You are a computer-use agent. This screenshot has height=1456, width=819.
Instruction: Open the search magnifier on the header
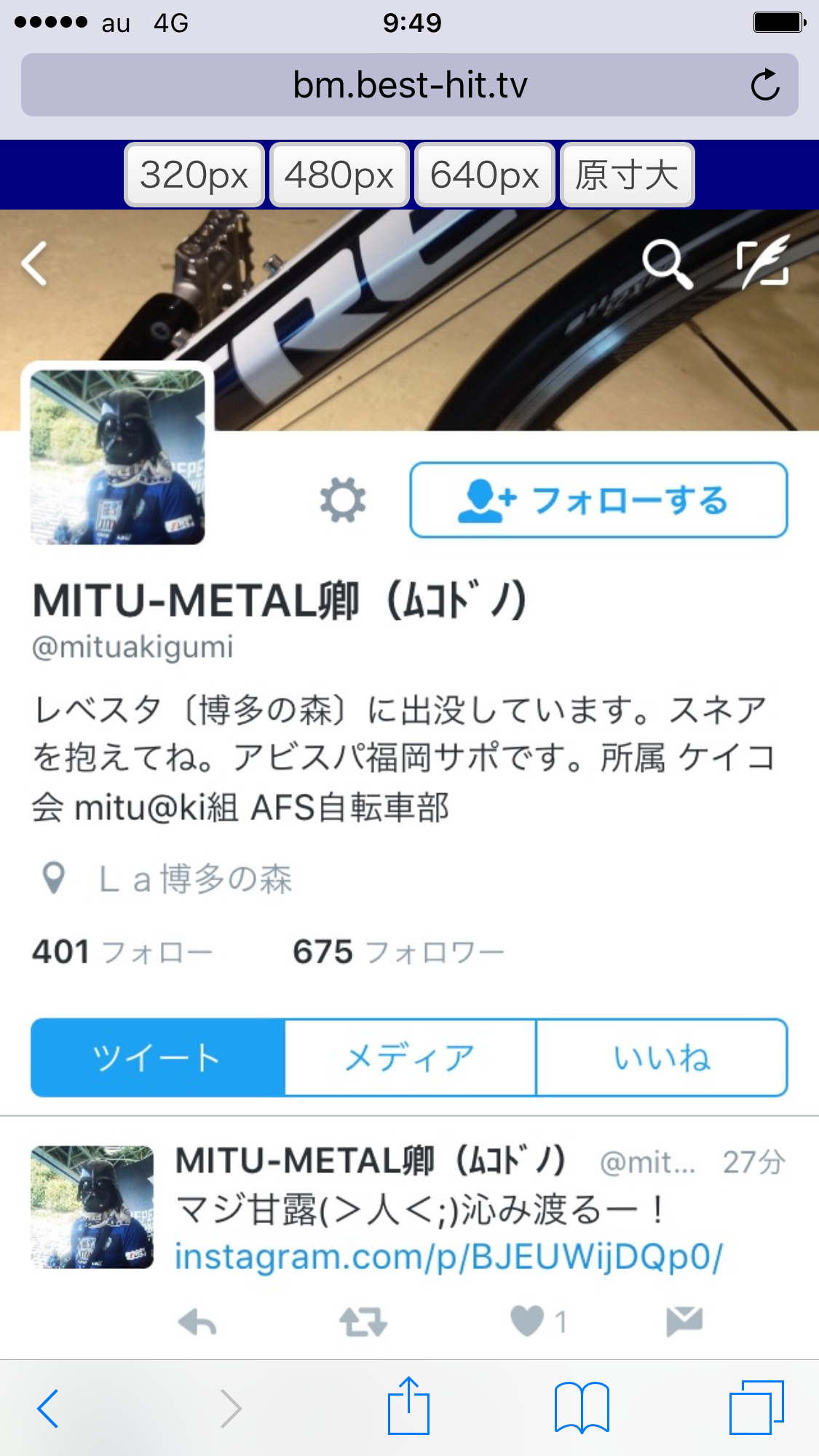pyautogui.click(x=667, y=265)
